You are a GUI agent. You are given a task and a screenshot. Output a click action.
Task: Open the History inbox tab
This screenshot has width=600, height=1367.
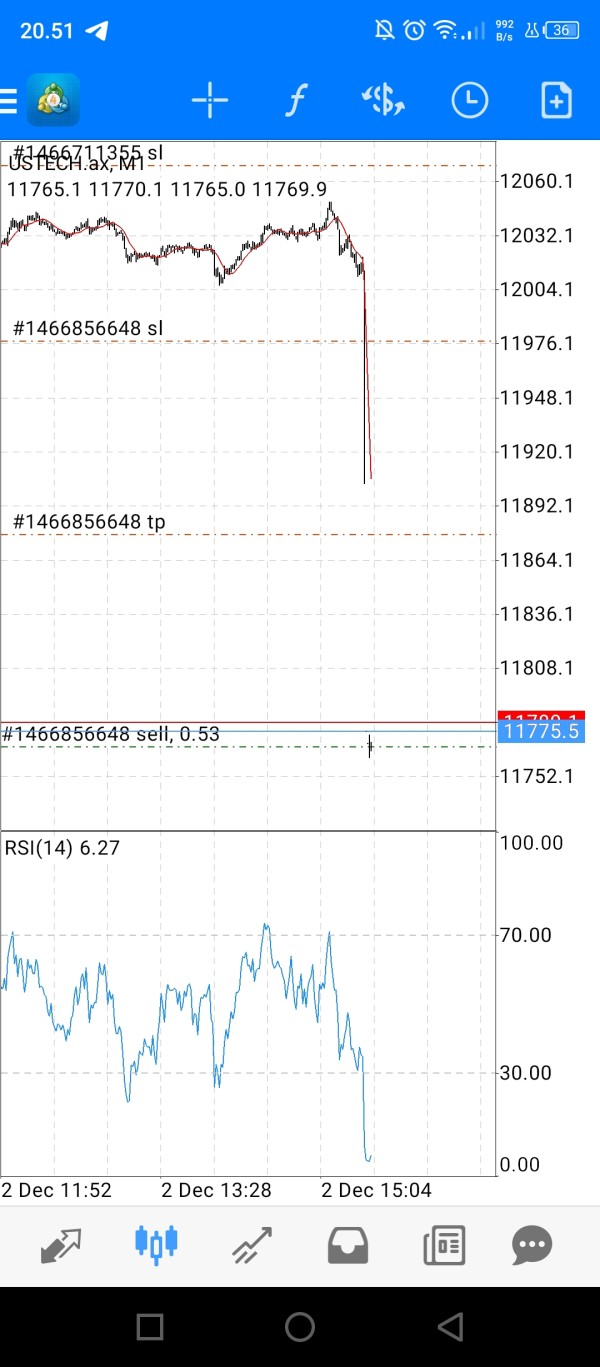(x=348, y=1245)
